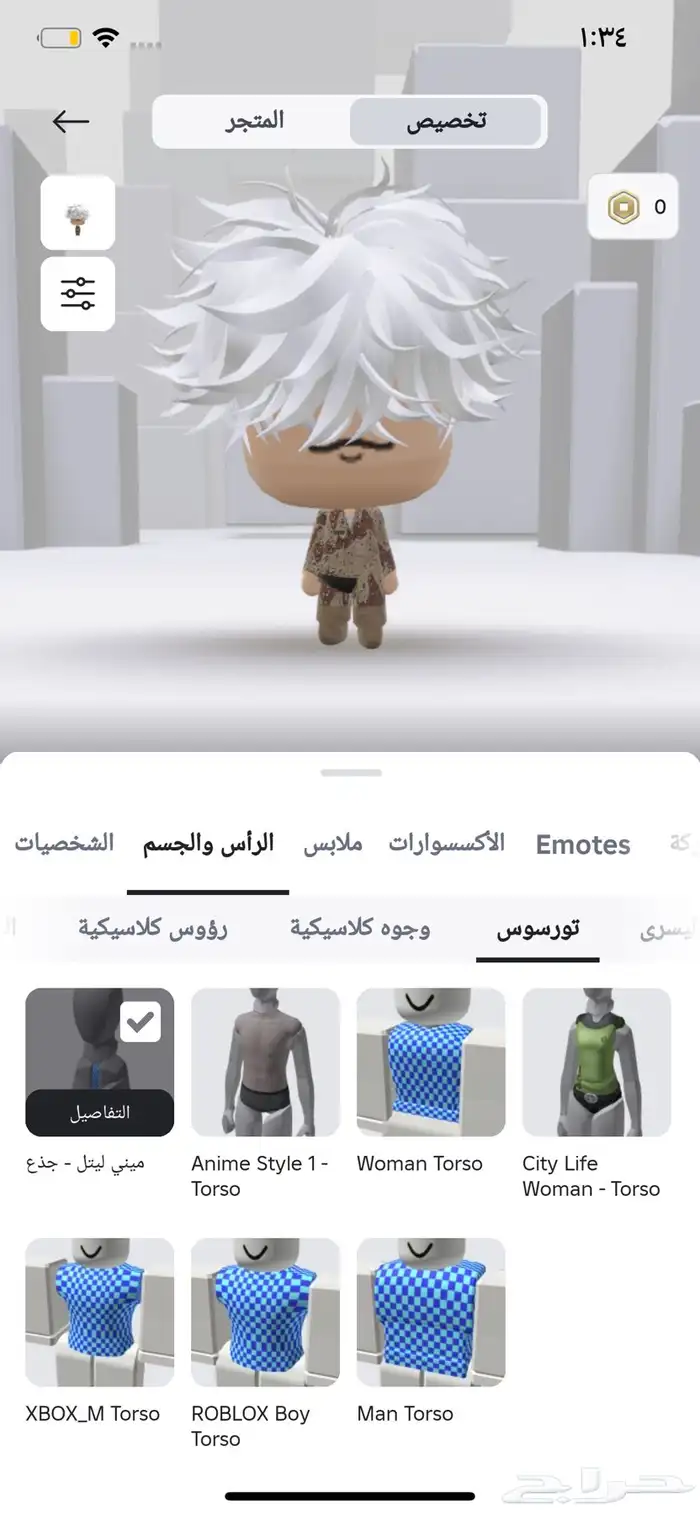The height and width of the screenshot is (1514, 700).
Task: Switch to the المتجر segment
Action: 252,122
